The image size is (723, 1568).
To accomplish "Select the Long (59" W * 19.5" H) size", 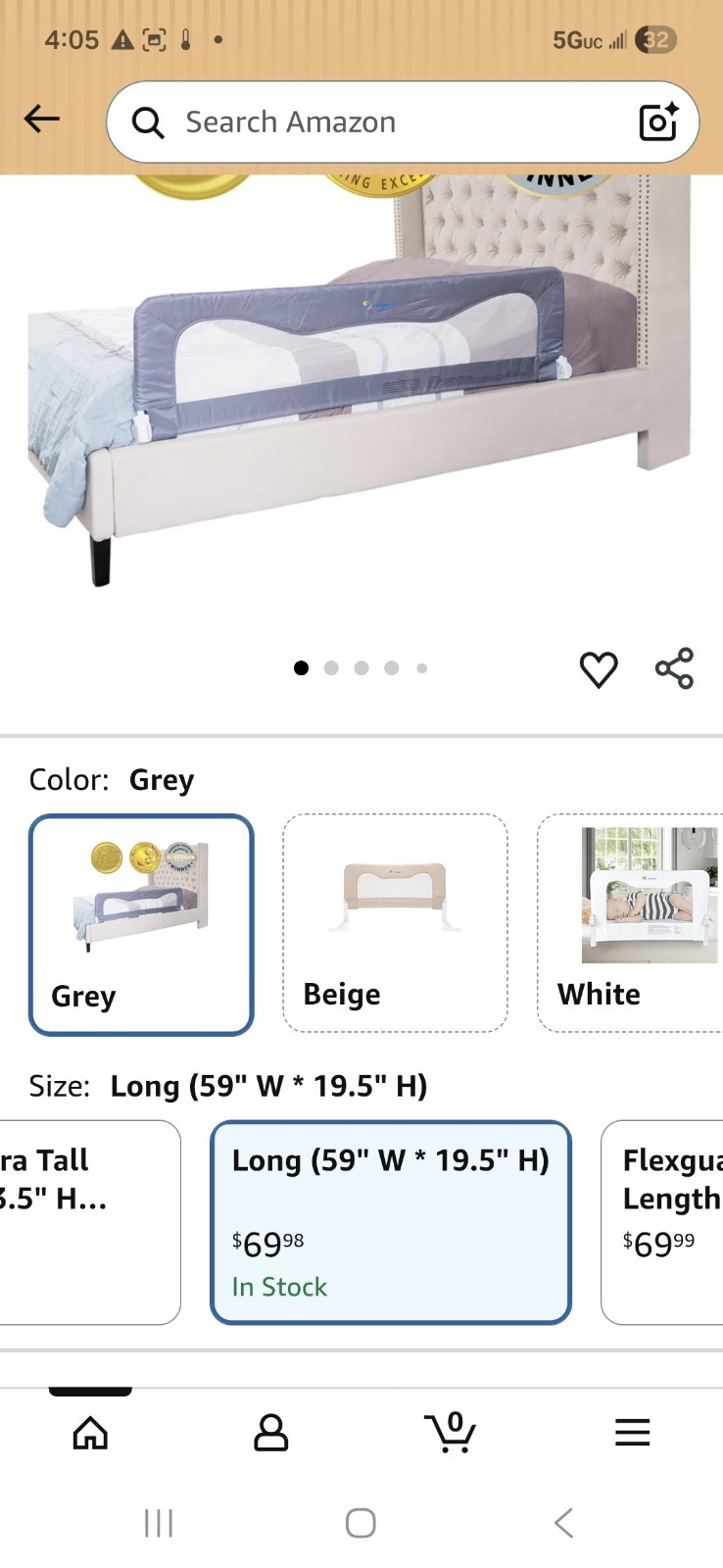I will coord(390,1221).
